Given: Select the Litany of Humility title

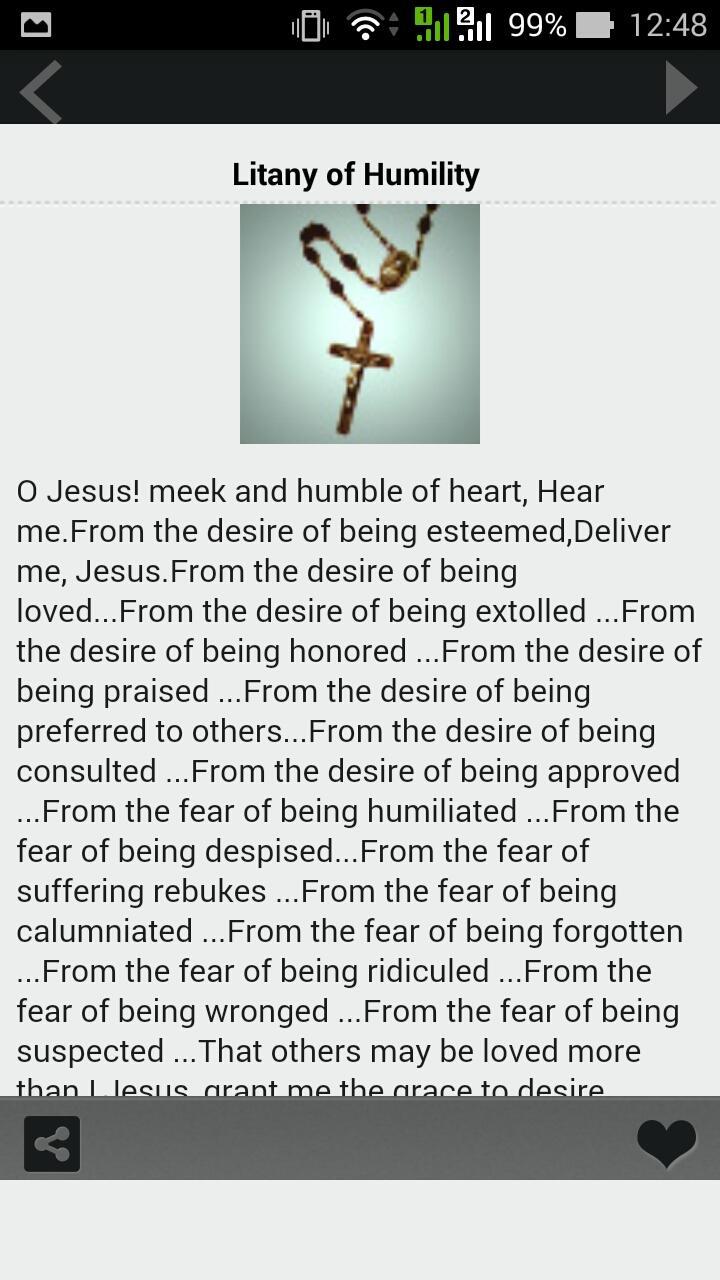Looking at the screenshot, I should coord(356,174).
